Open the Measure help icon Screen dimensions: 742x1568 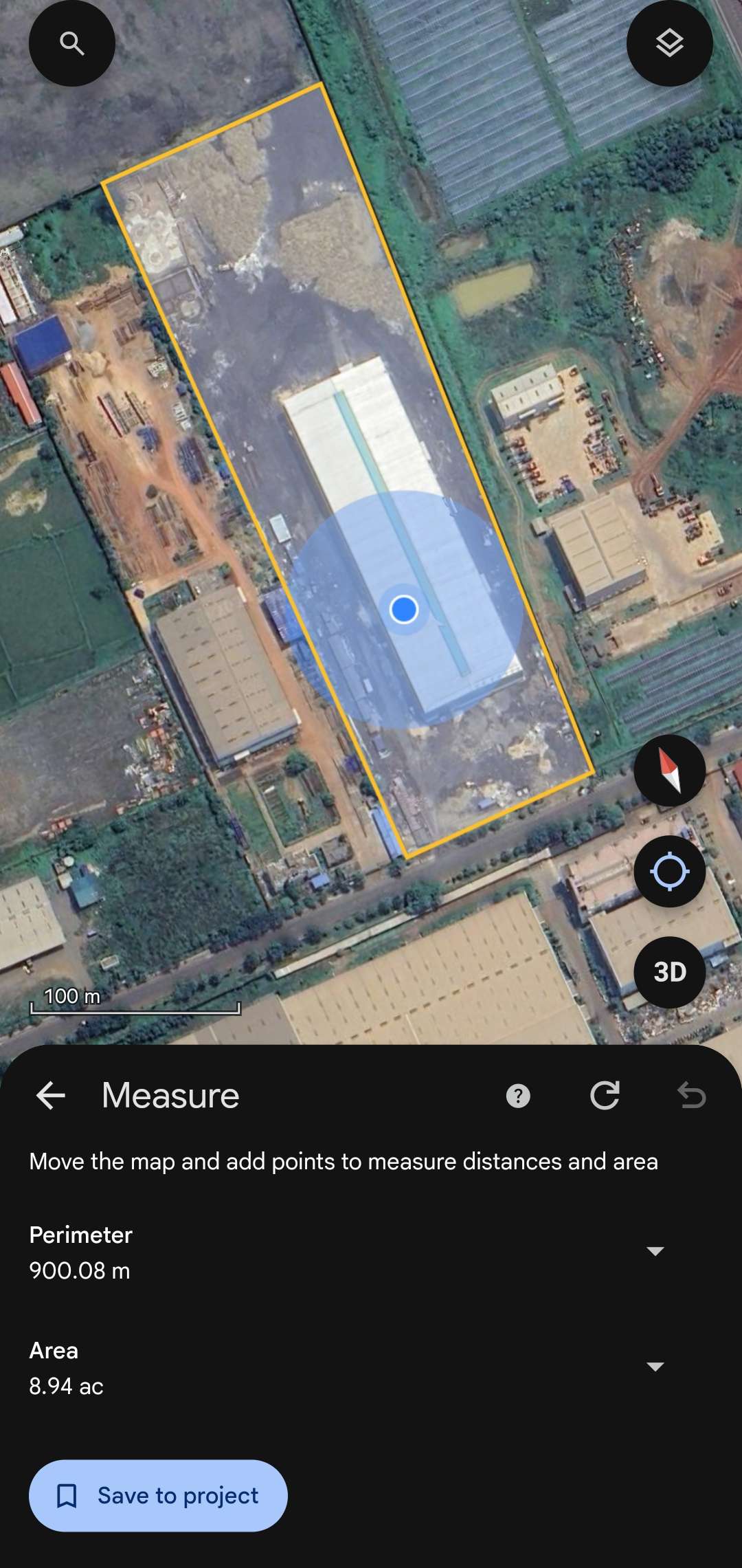[518, 1096]
